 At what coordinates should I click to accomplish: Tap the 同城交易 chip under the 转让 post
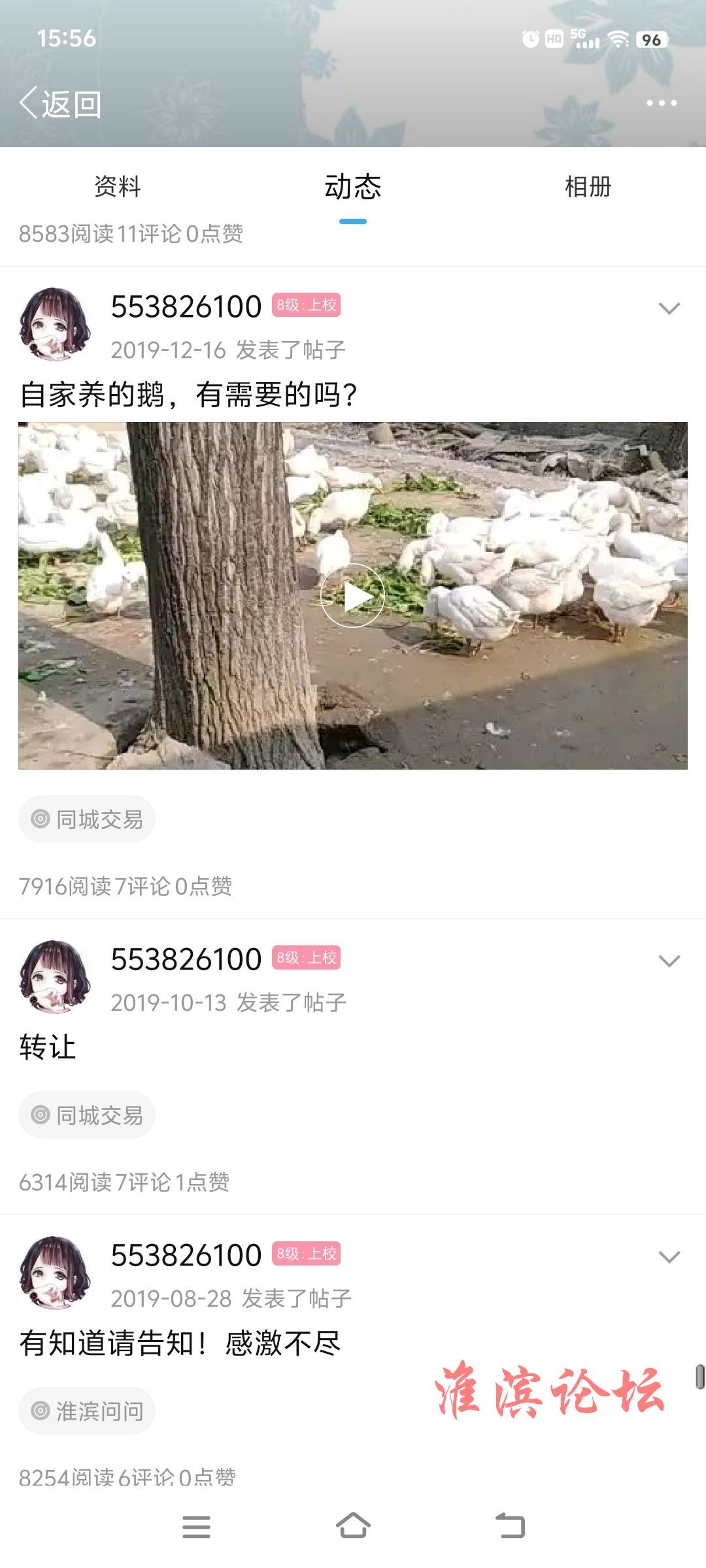[87, 1115]
